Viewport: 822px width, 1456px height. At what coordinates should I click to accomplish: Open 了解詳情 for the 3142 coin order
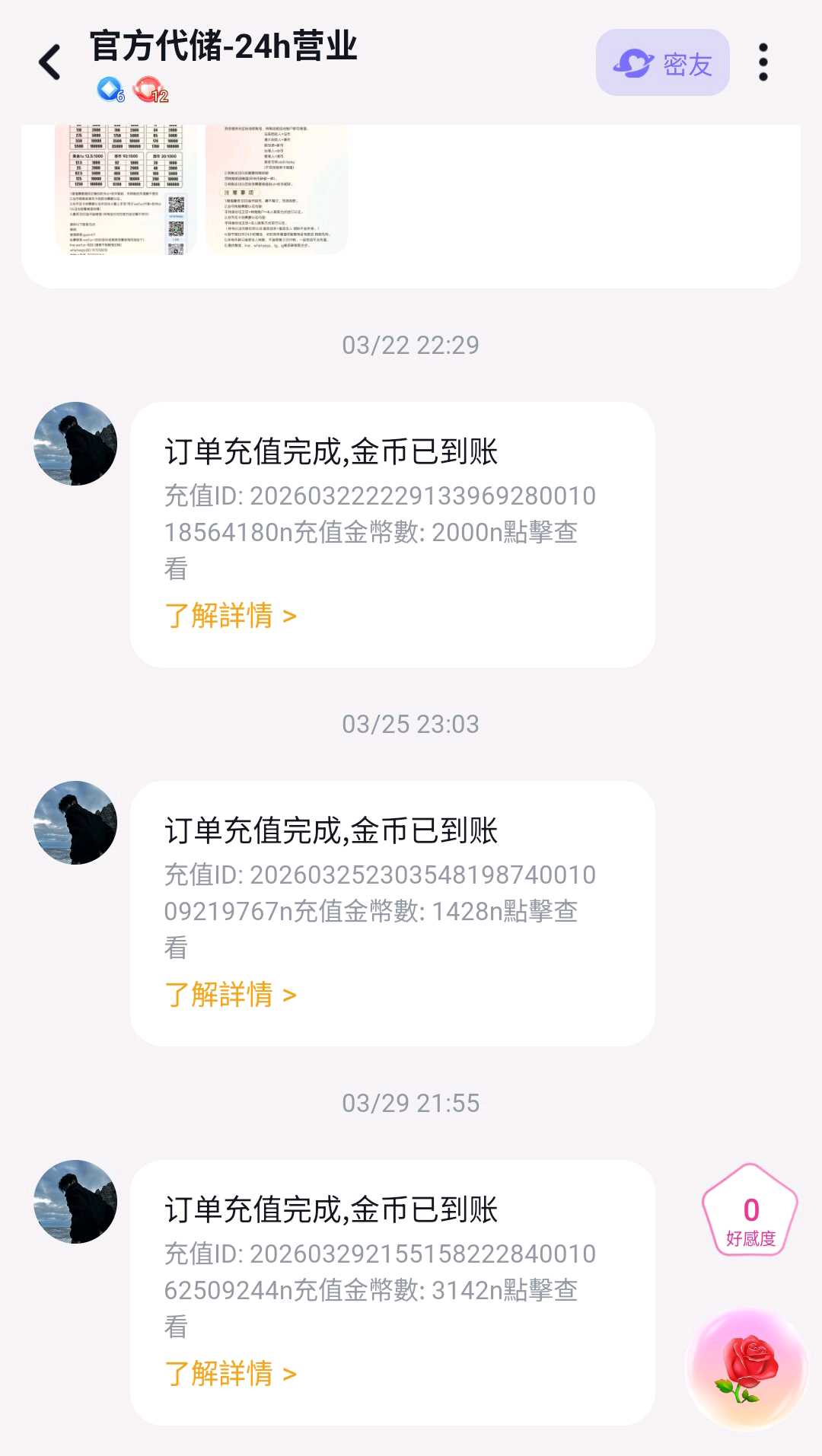click(231, 1373)
